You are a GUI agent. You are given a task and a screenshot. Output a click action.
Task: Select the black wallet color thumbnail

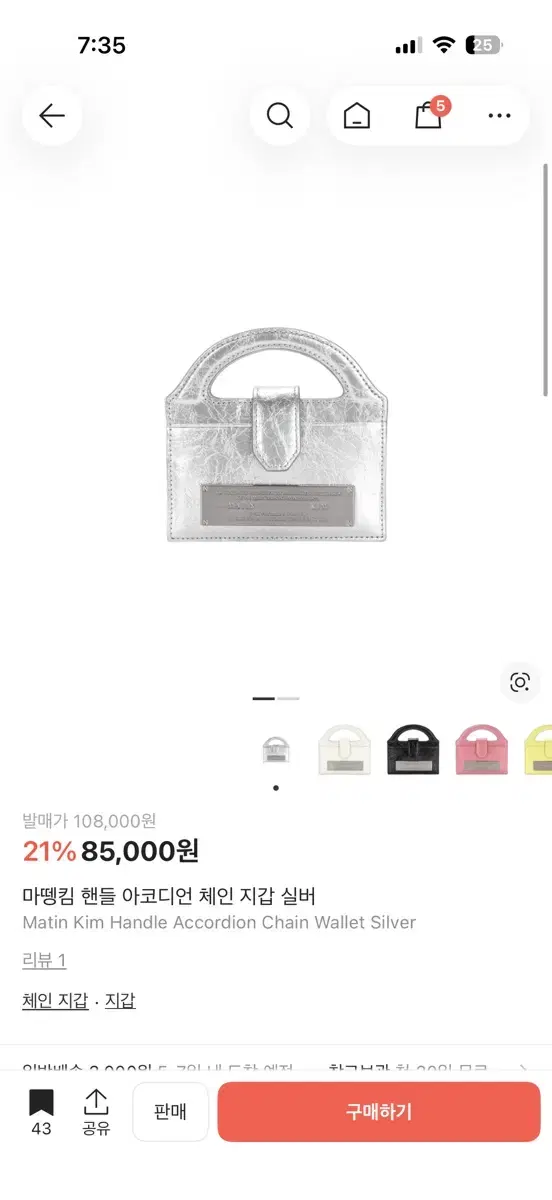(413, 749)
